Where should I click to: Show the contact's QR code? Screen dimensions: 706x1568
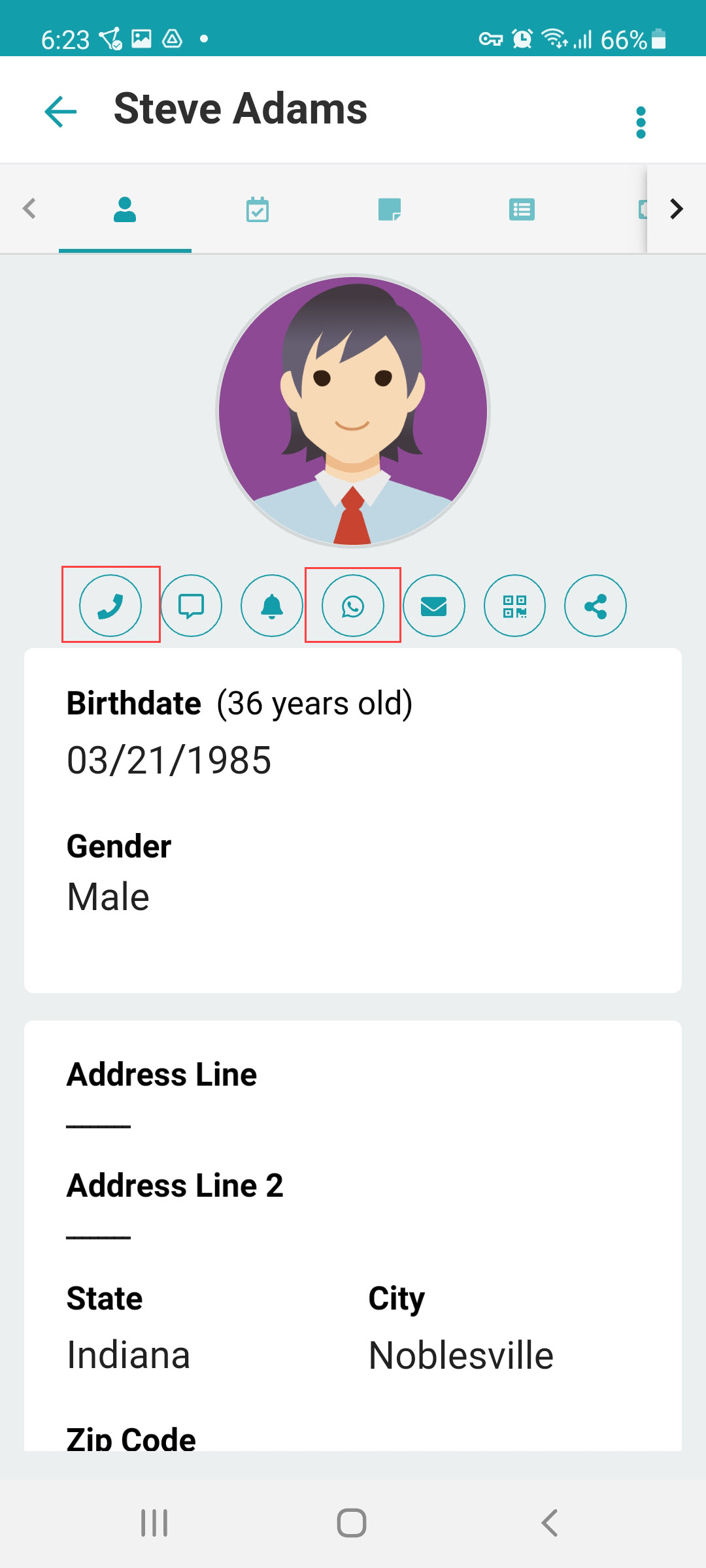pos(514,606)
